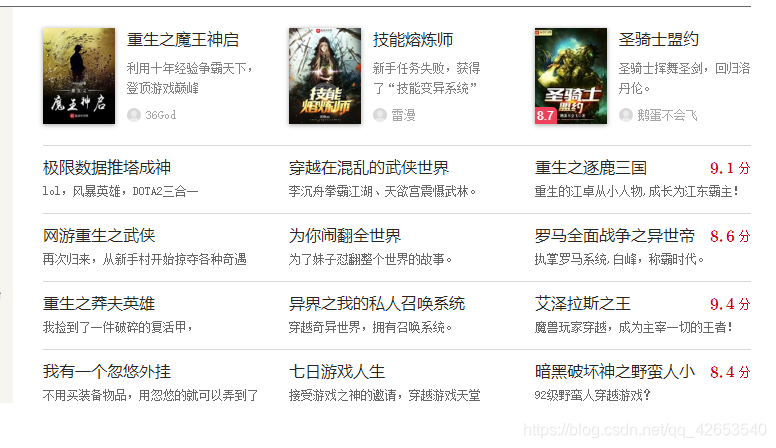Open 网游重生之武侠

(99, 236)
